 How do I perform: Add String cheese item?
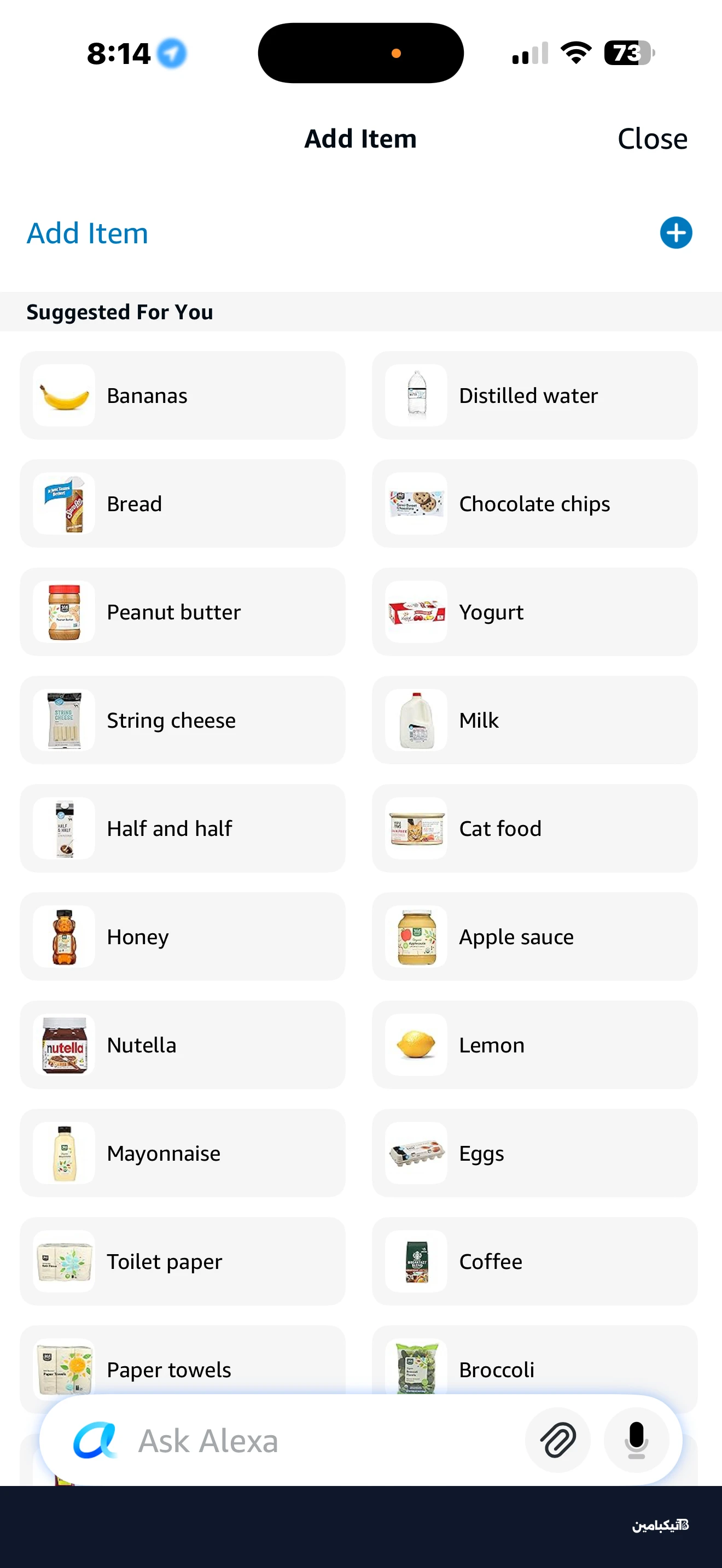coord(182,720)
